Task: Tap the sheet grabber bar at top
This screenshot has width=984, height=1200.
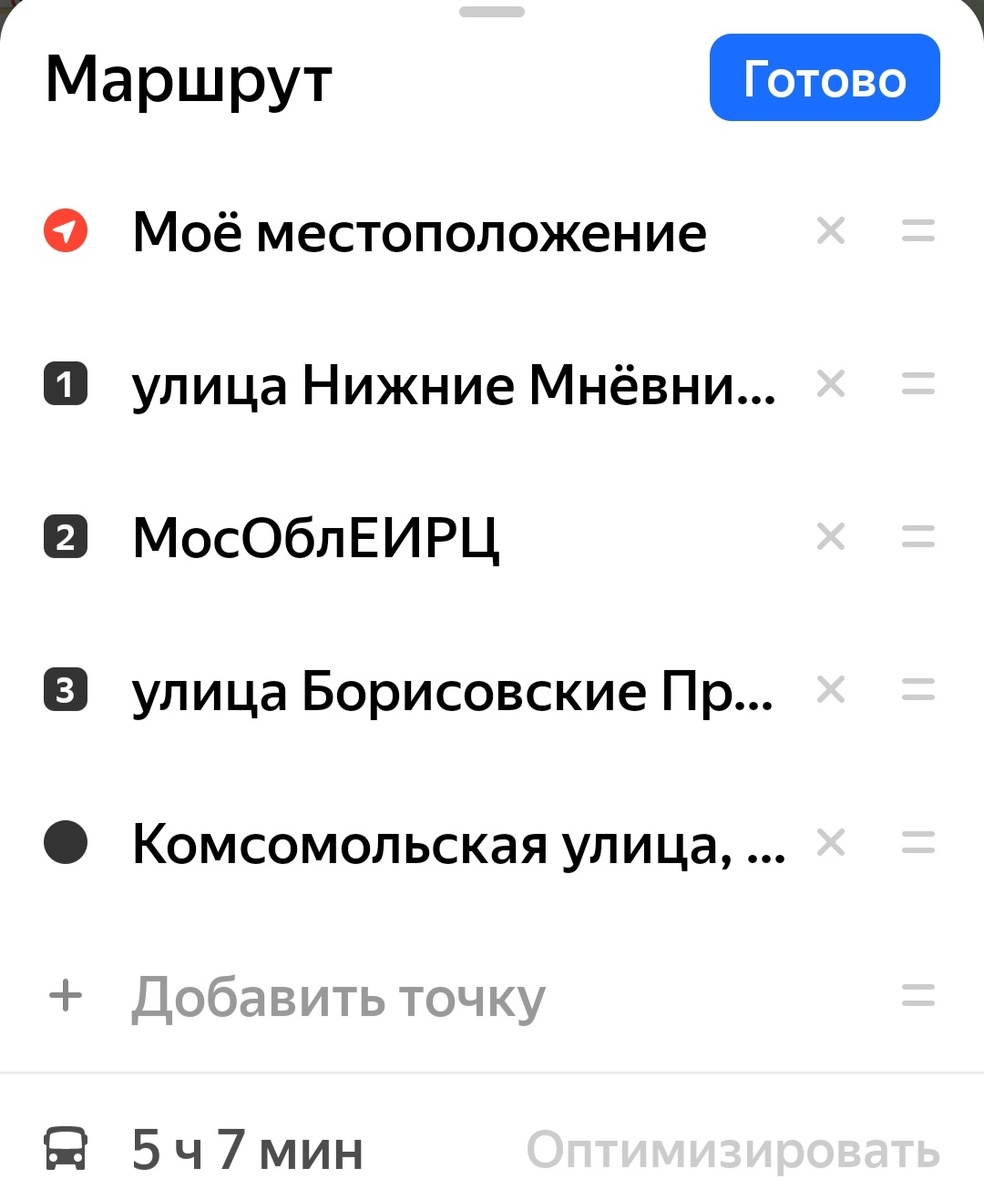Action: [492, 11]
